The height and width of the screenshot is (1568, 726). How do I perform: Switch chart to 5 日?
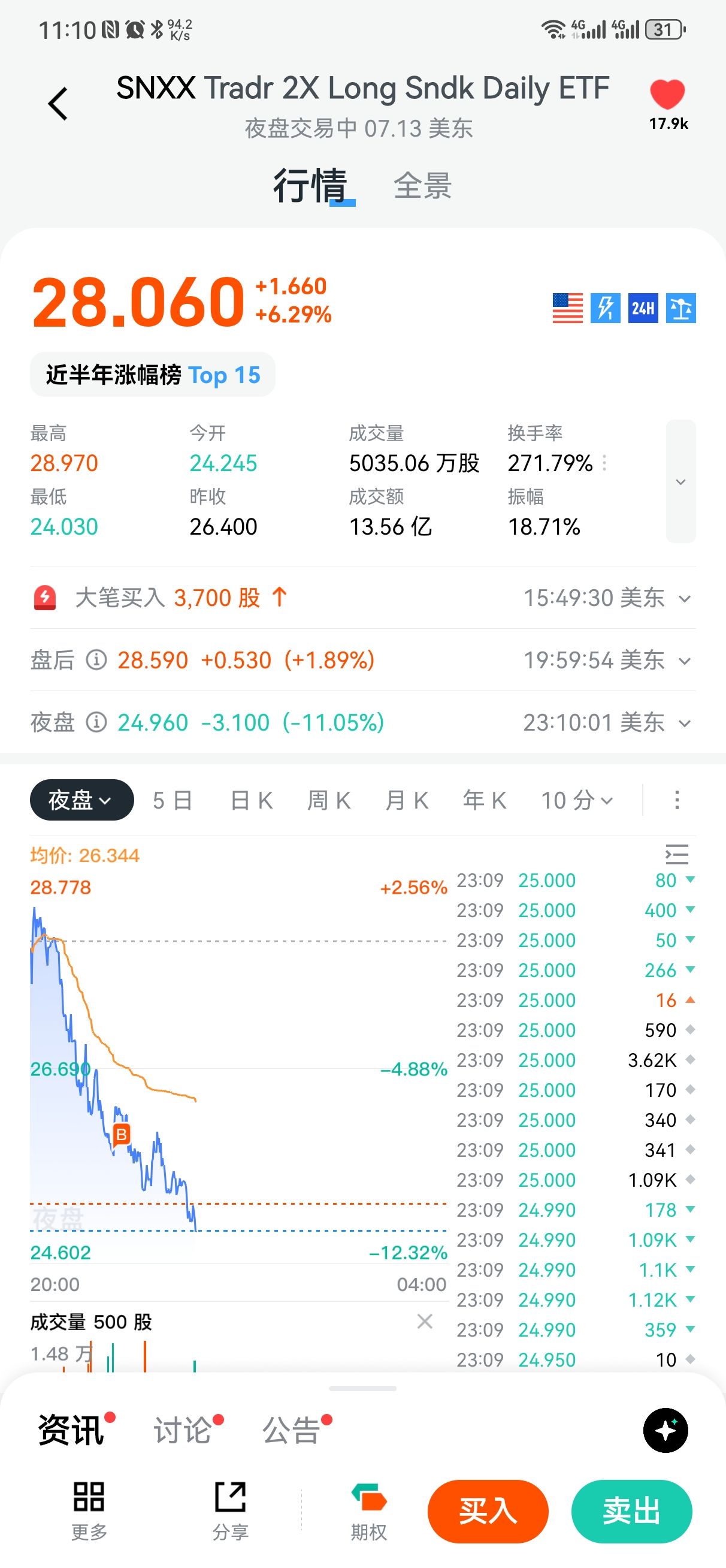[x=173, y=800]
